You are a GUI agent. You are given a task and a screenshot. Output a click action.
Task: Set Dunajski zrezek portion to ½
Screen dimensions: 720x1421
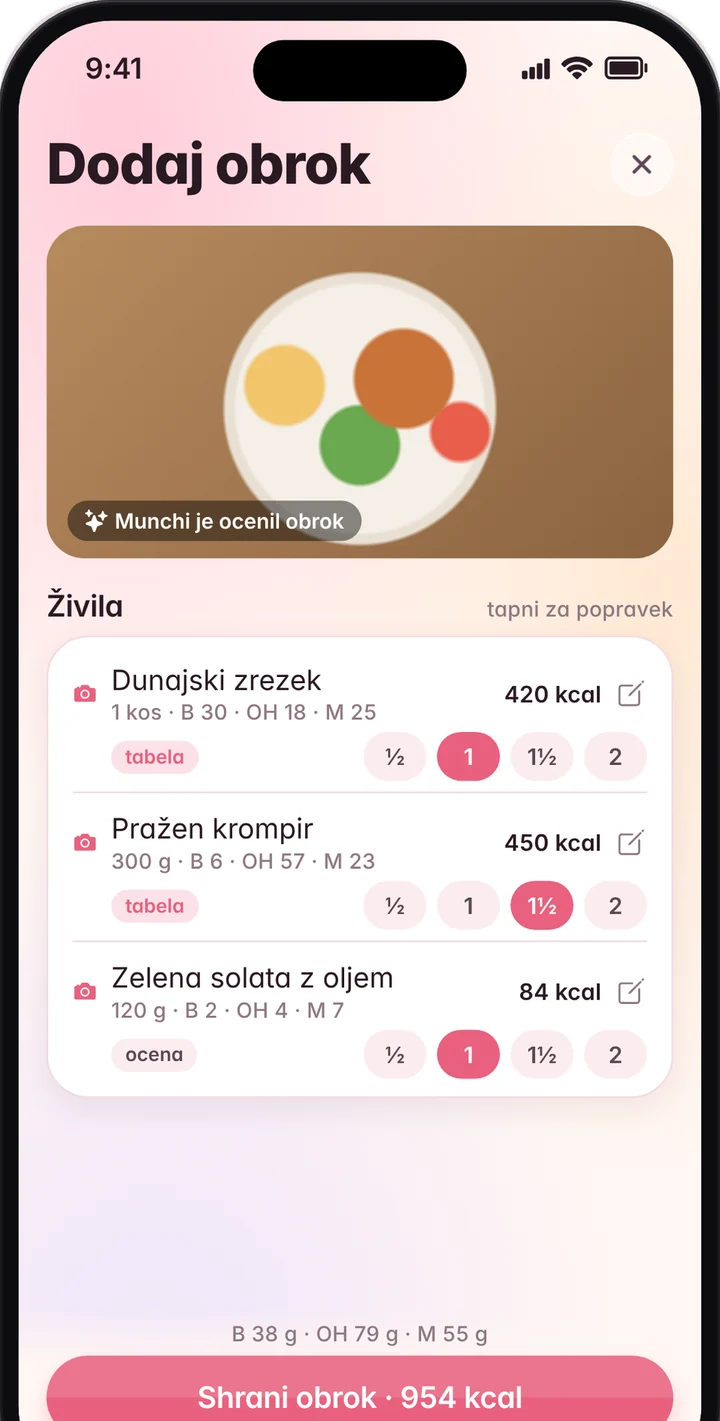pos(395,757)
